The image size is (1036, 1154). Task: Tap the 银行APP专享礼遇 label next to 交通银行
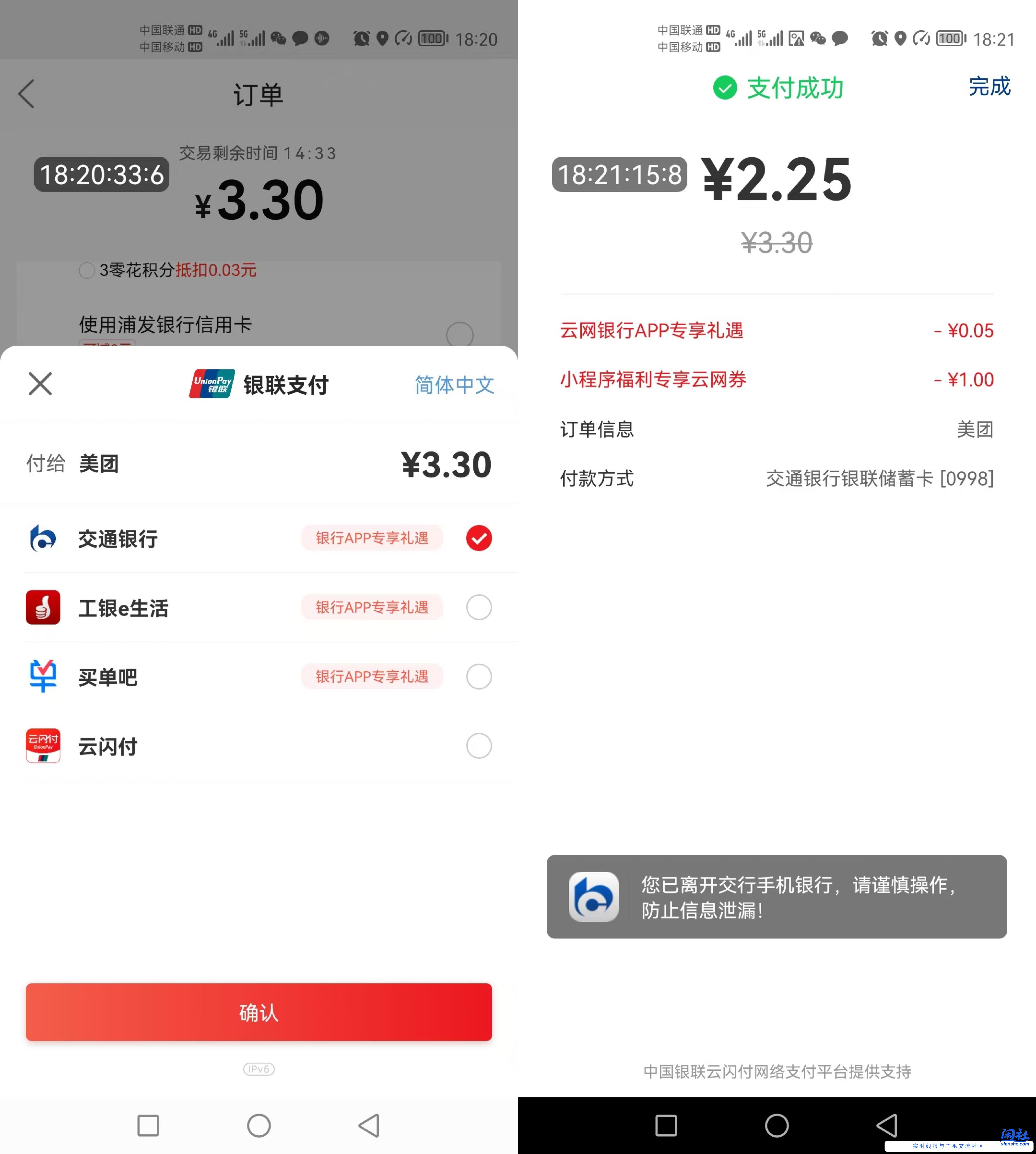coord(371,538)
